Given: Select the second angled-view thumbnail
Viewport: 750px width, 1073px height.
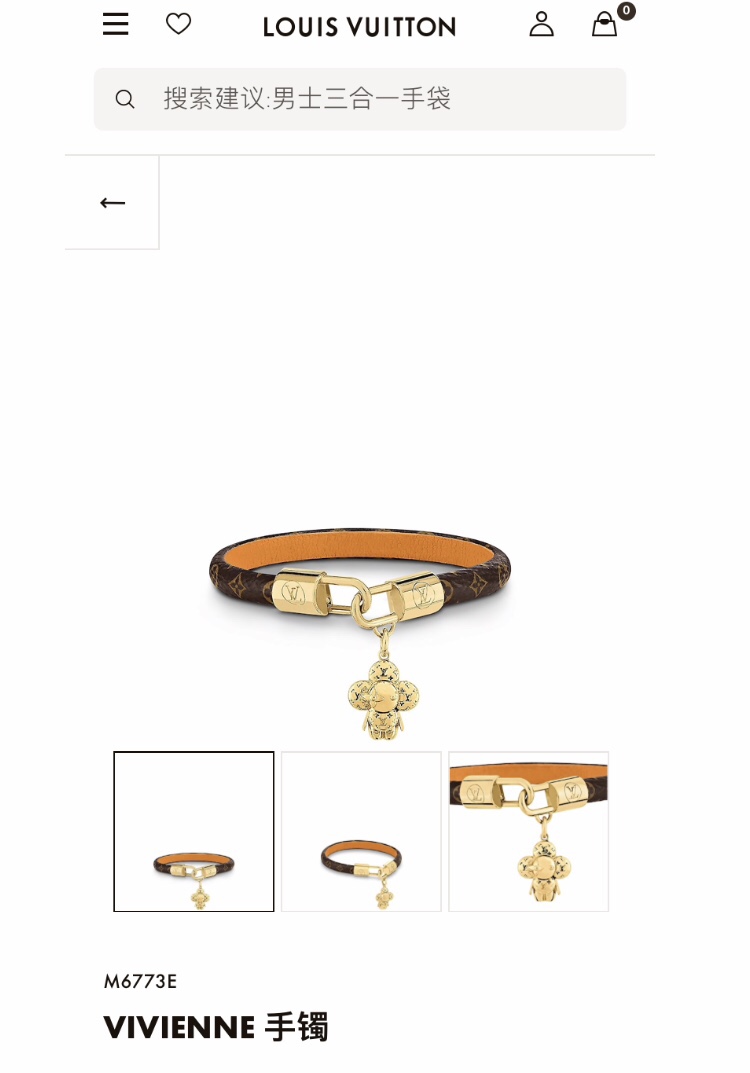Looking at the screenshot, I should pyautogui.click(x=361, y=831).
